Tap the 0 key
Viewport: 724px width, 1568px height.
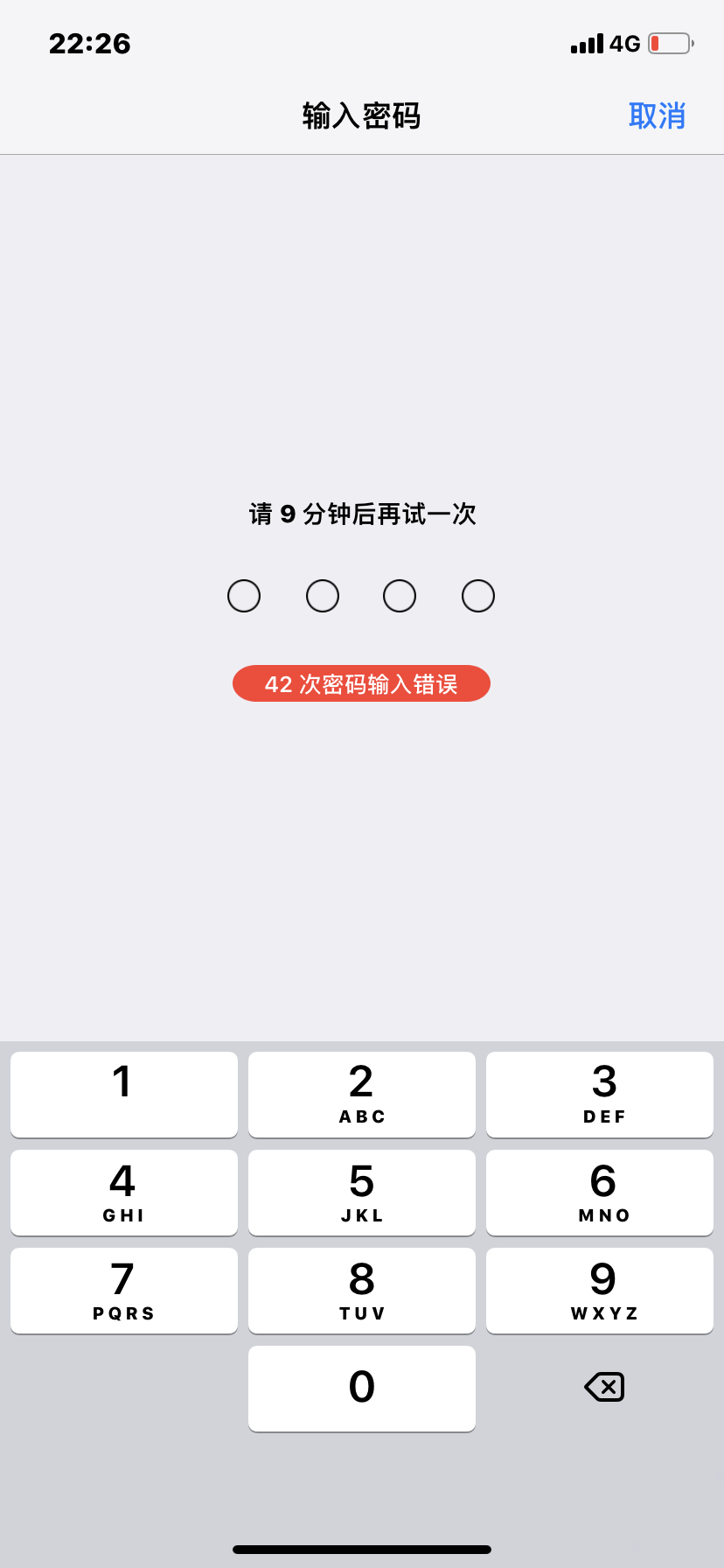click(362, 1388)
